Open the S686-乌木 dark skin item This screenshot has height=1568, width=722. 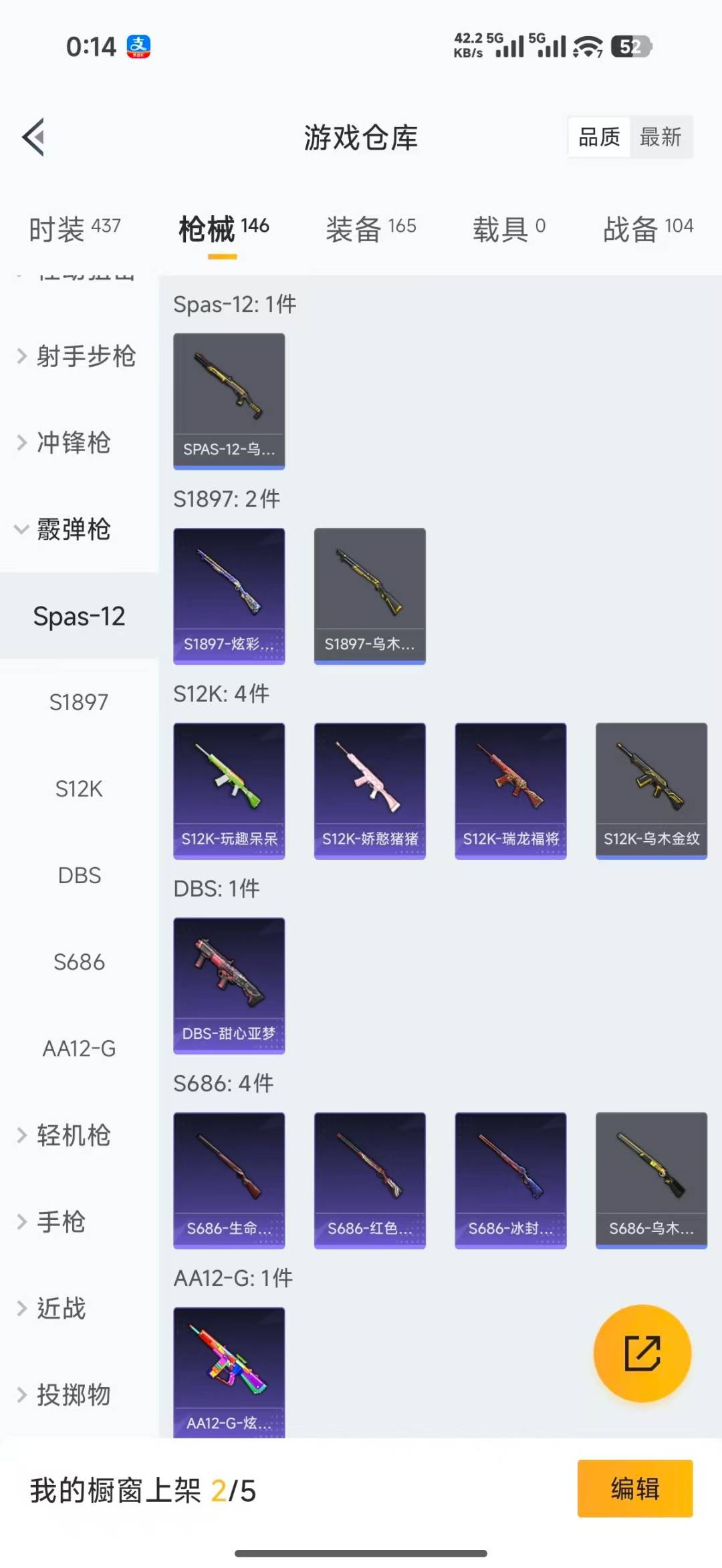[x=650, y=1181]
